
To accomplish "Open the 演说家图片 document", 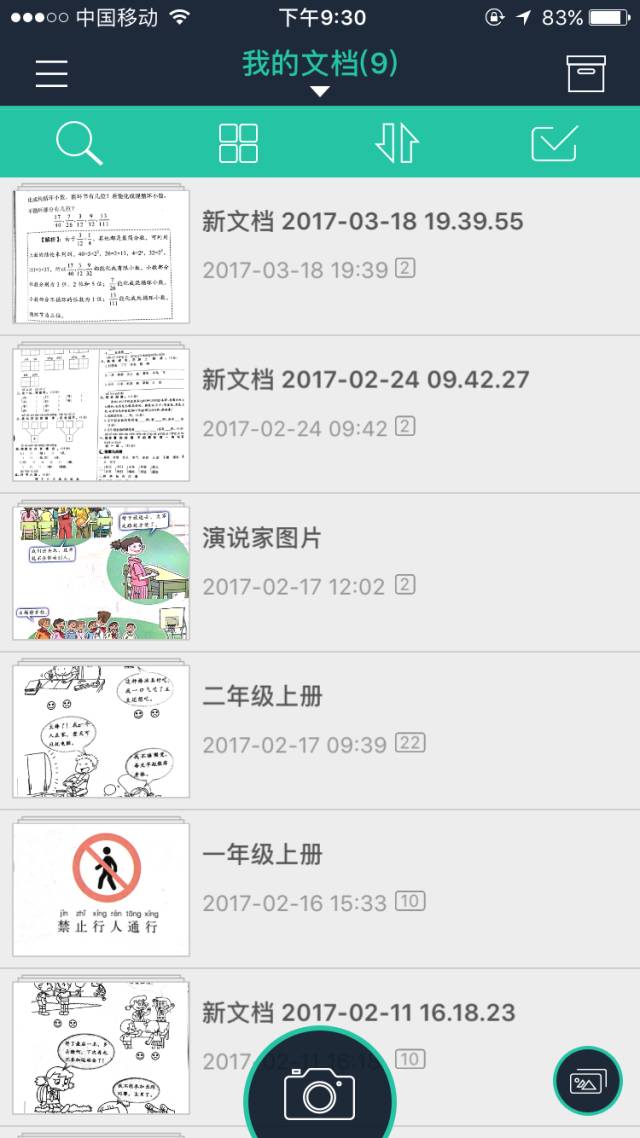I will click(320, 573).
